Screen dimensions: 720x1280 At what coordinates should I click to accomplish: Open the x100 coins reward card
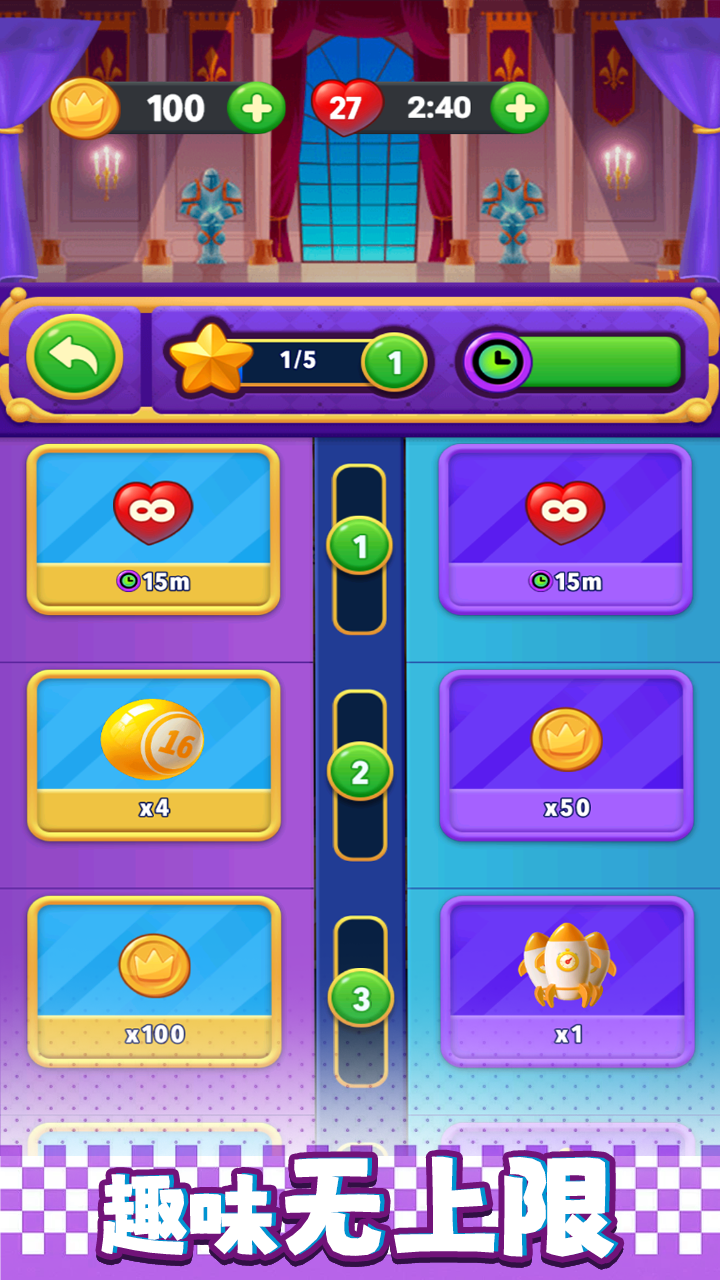tap(153, 980)
